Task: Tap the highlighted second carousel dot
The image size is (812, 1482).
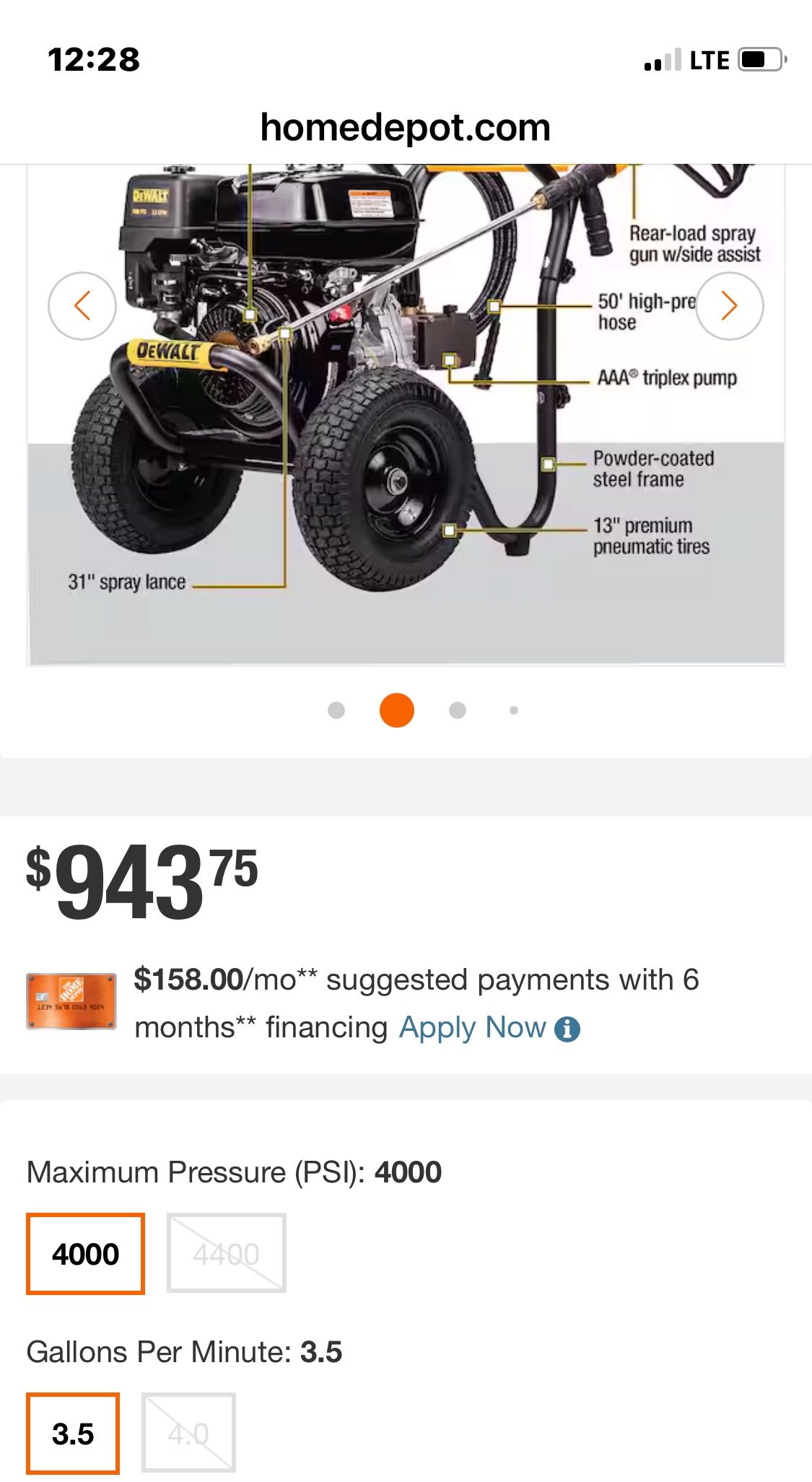Action: click(x=396, y=711)
